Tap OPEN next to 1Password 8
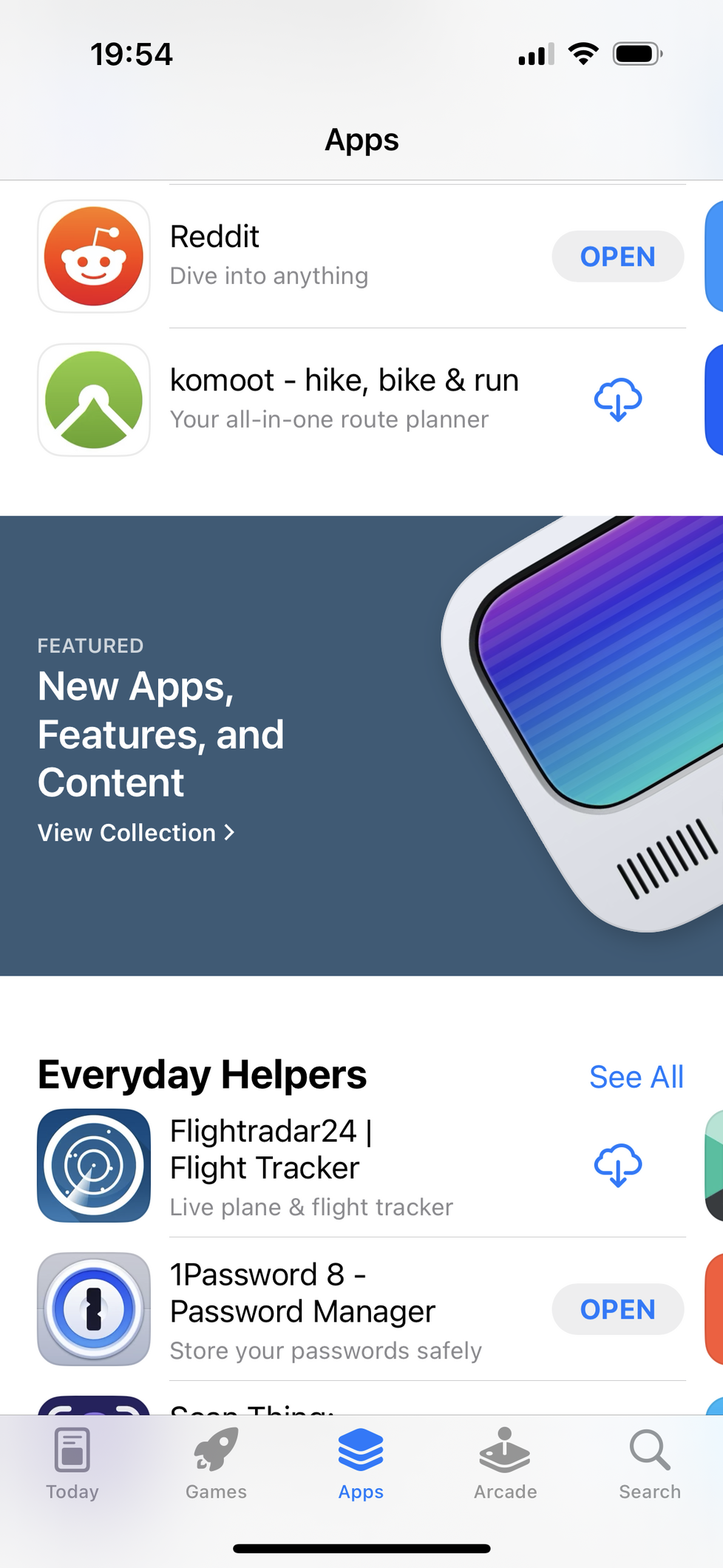Viewport: 723px width, 1568px height. [617, 1309]
